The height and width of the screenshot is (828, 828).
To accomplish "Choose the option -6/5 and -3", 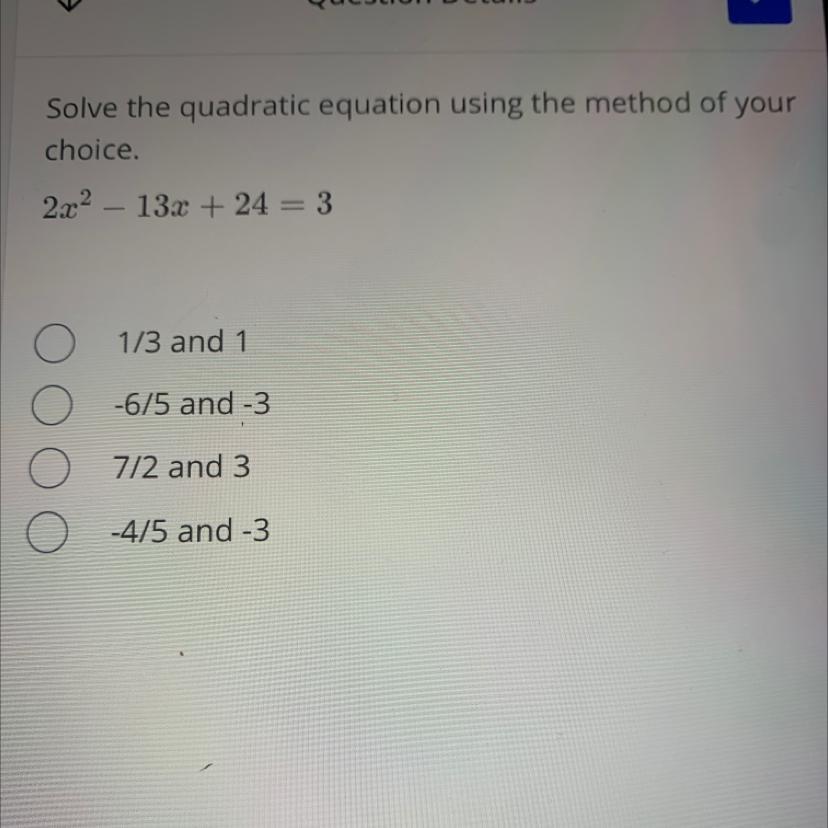I will click(x=52, y=408).
